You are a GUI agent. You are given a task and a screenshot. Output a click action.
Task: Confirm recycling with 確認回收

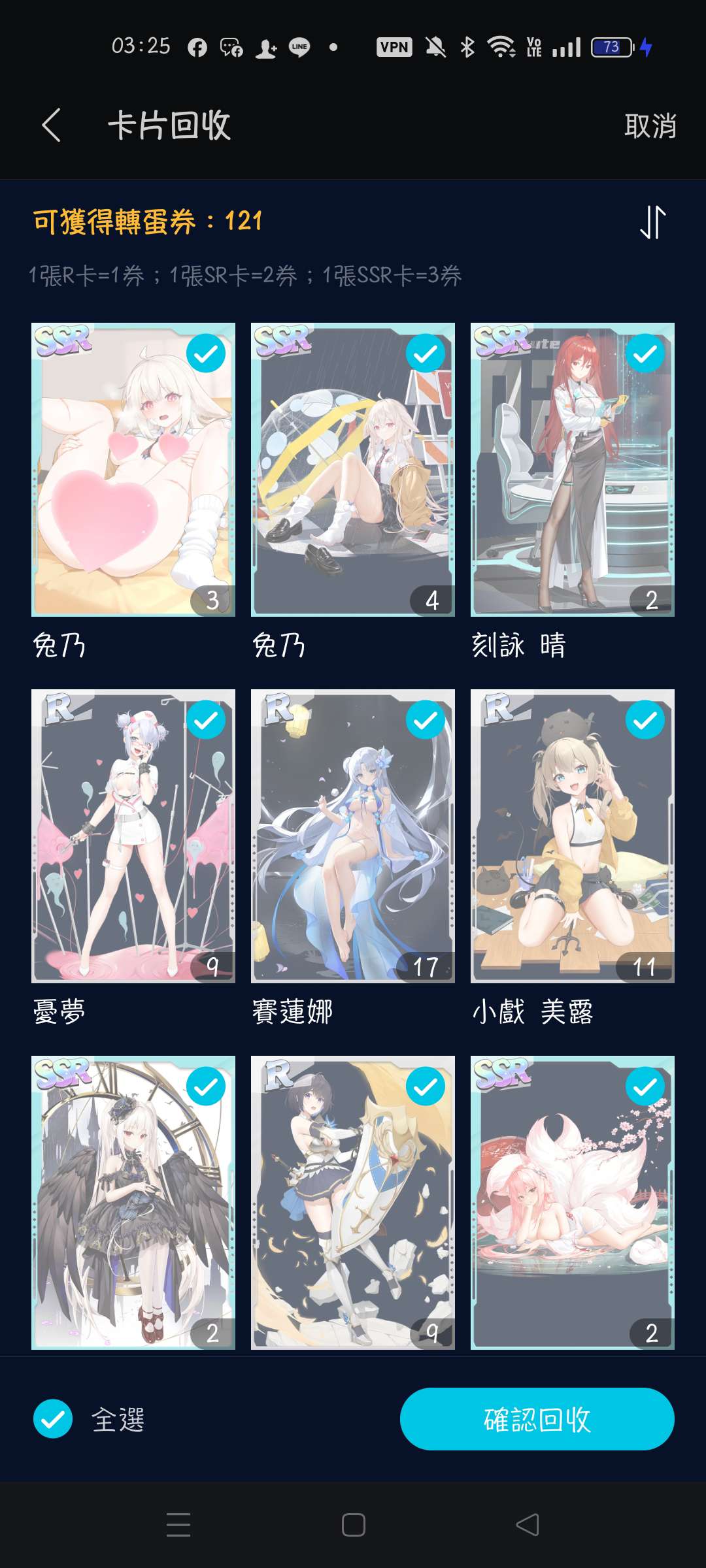pyautogui.click(x=537, y=1419)
